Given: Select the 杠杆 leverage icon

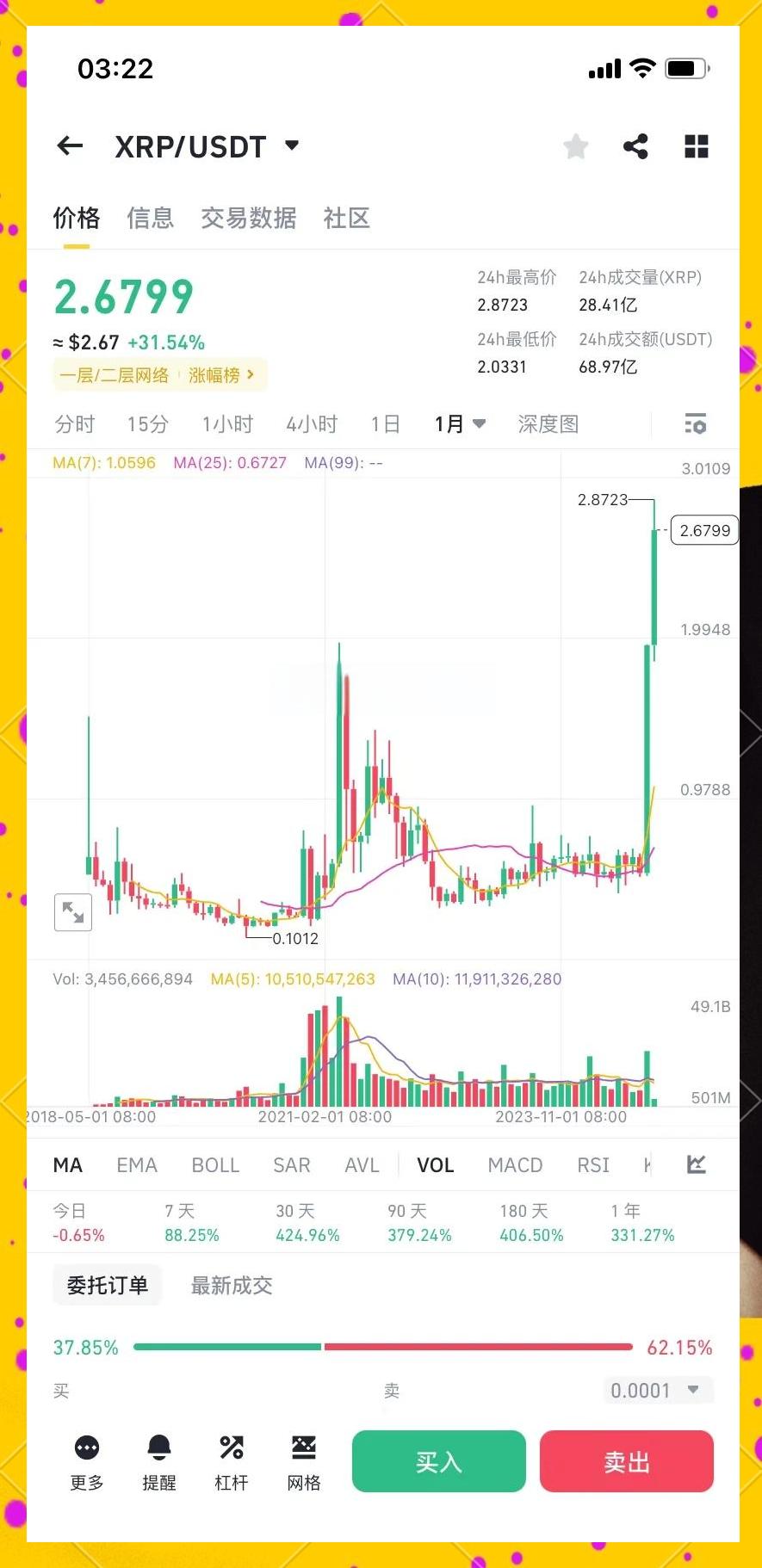Looking at the screenshot, I should [x=230, y=1460].
